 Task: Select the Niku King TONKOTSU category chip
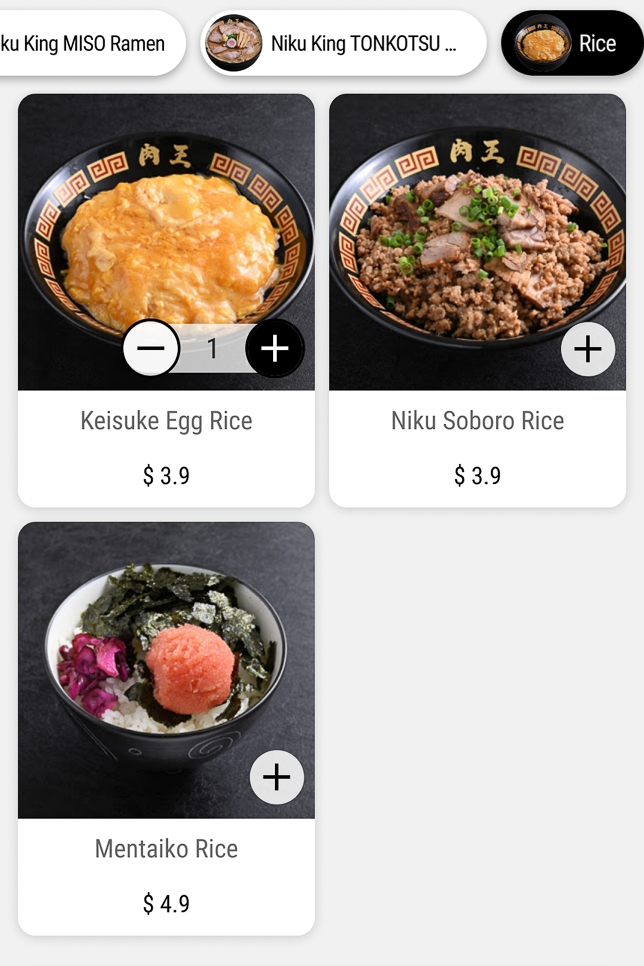pyautogui.click(x=344, y=44)
